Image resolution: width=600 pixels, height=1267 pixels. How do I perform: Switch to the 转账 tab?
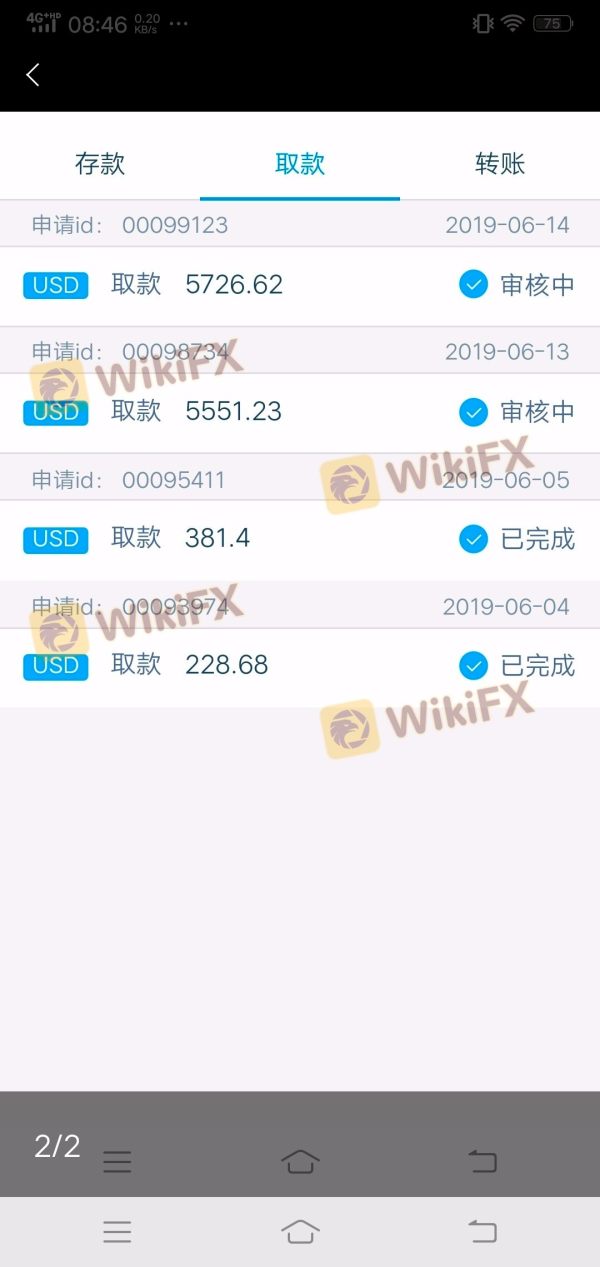(500, 164)
